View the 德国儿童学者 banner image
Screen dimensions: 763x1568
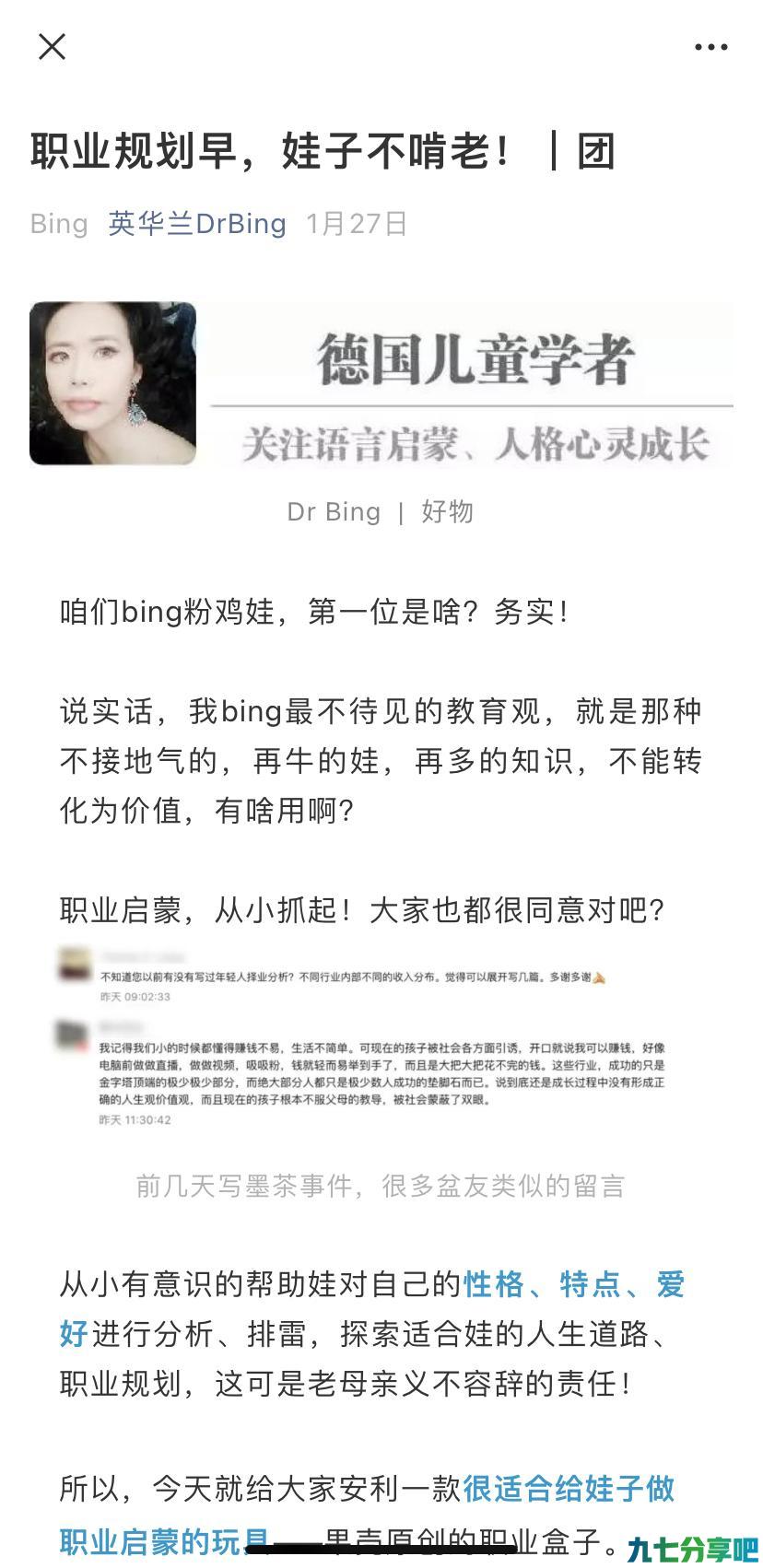tap(381, 383)
